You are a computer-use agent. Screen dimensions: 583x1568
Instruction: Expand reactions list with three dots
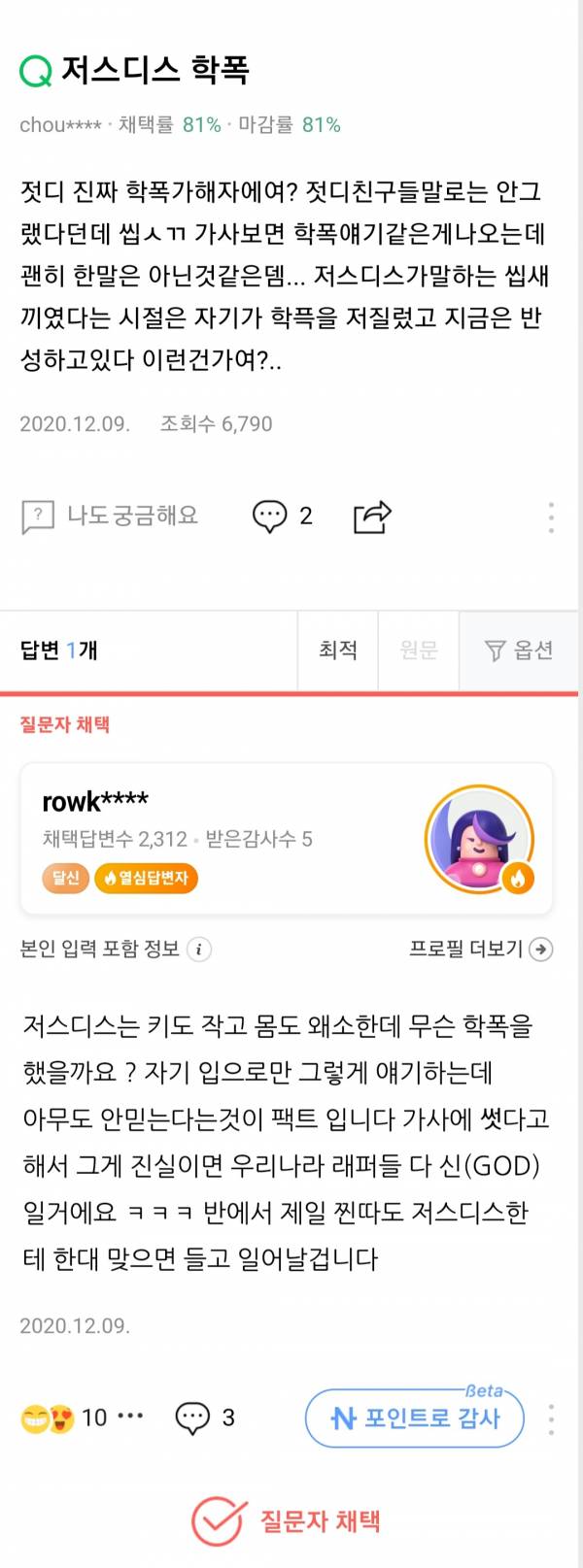(x=130, y=1417)
